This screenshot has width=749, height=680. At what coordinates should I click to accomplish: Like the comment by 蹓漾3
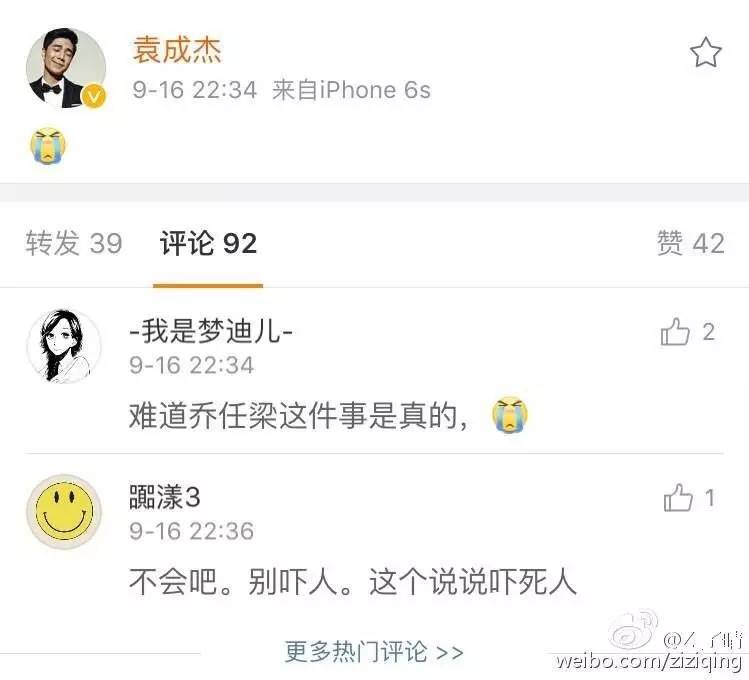[x=679, y=498]
